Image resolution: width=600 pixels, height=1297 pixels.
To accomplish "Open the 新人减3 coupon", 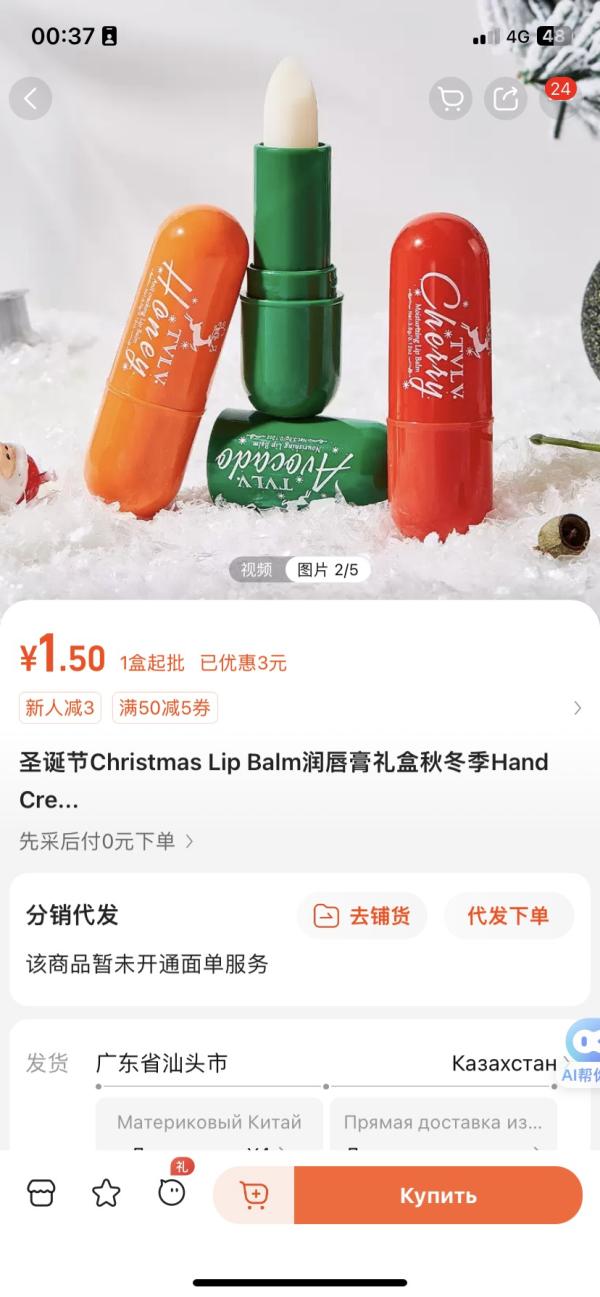I will click(x=60, y=708).
